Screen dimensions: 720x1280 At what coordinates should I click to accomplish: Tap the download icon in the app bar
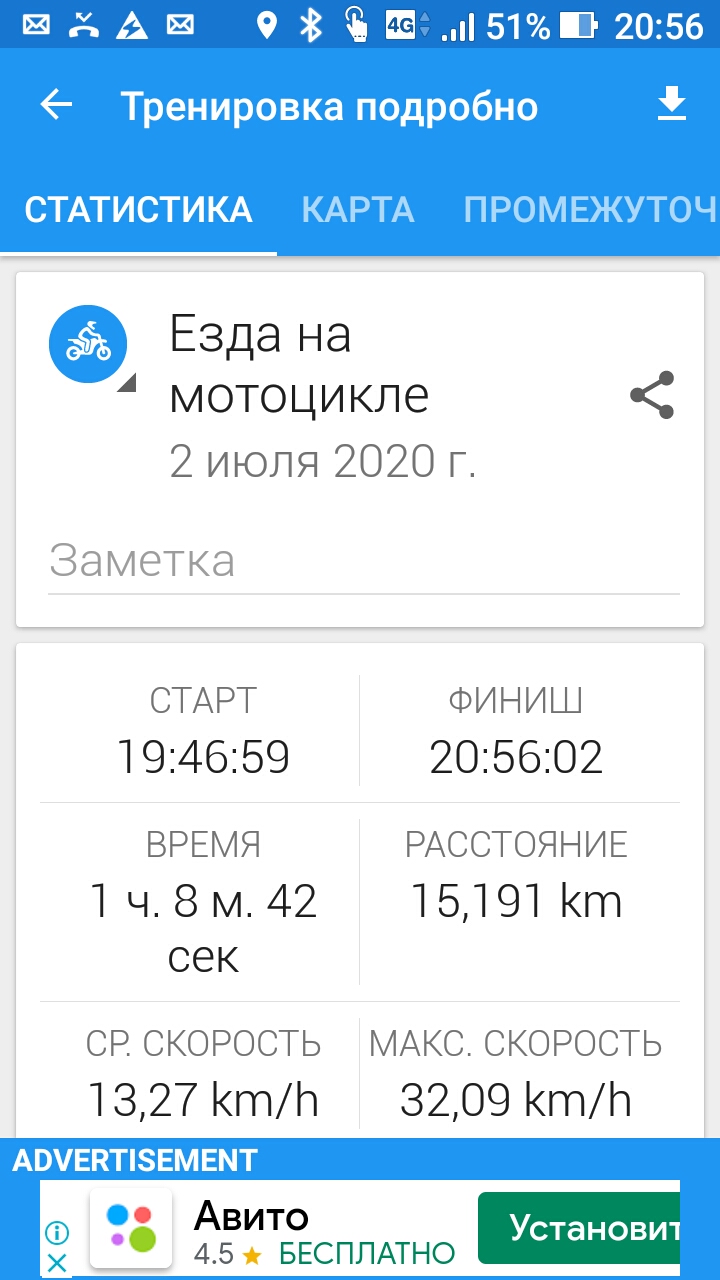tap(672, 105)
